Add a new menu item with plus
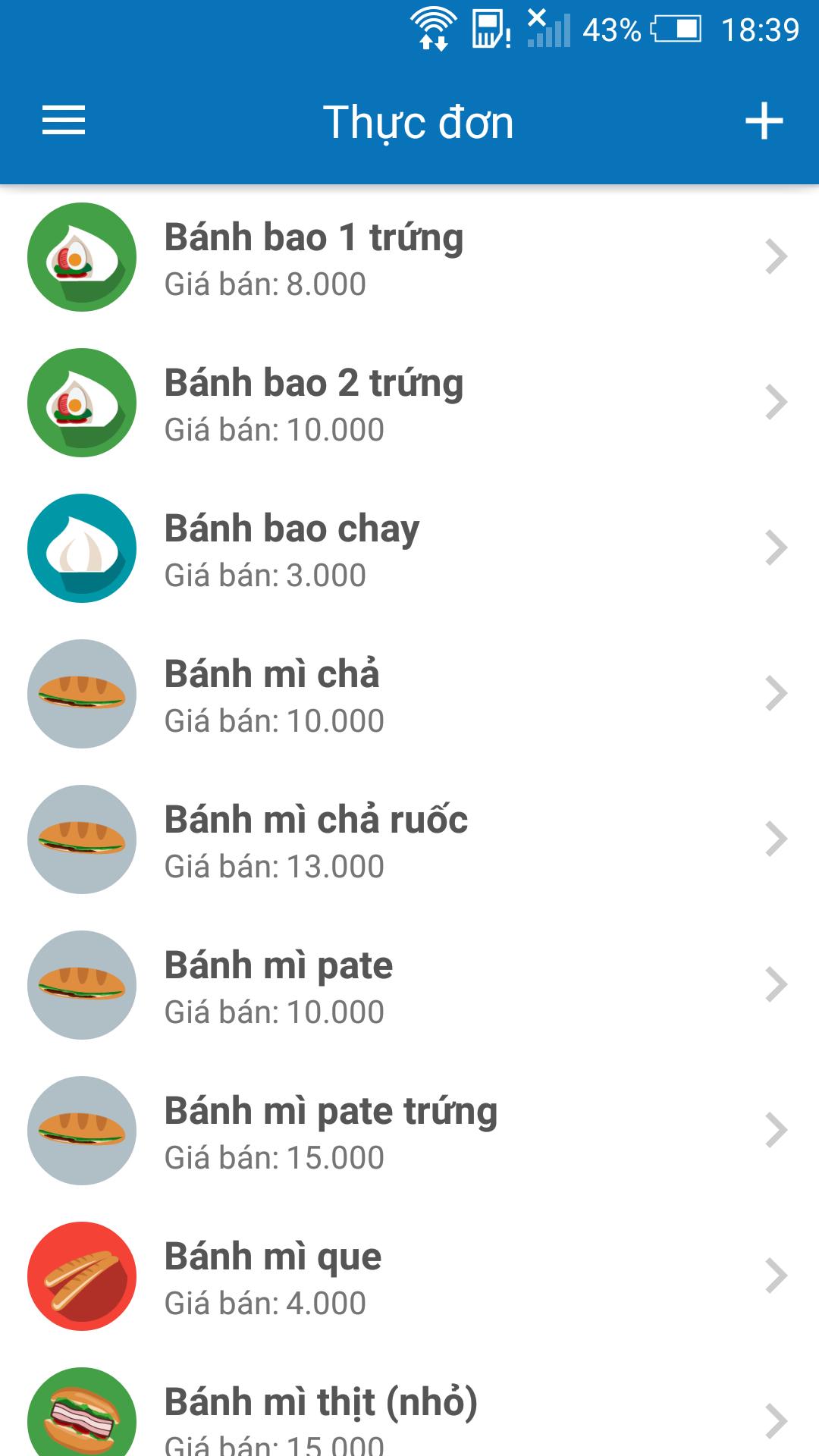 pos(764,121)
